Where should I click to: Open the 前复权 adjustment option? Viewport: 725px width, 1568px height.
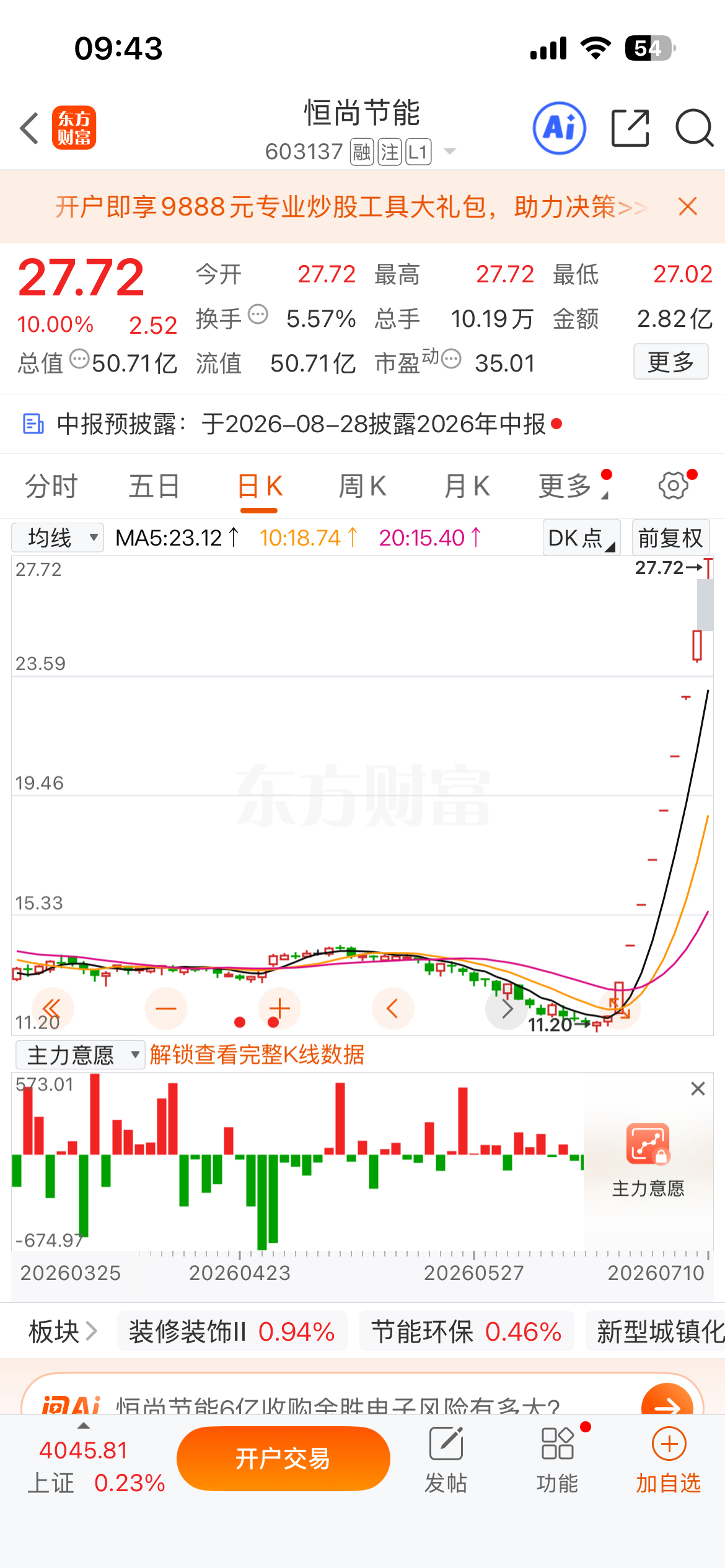(x=670, y=538)
